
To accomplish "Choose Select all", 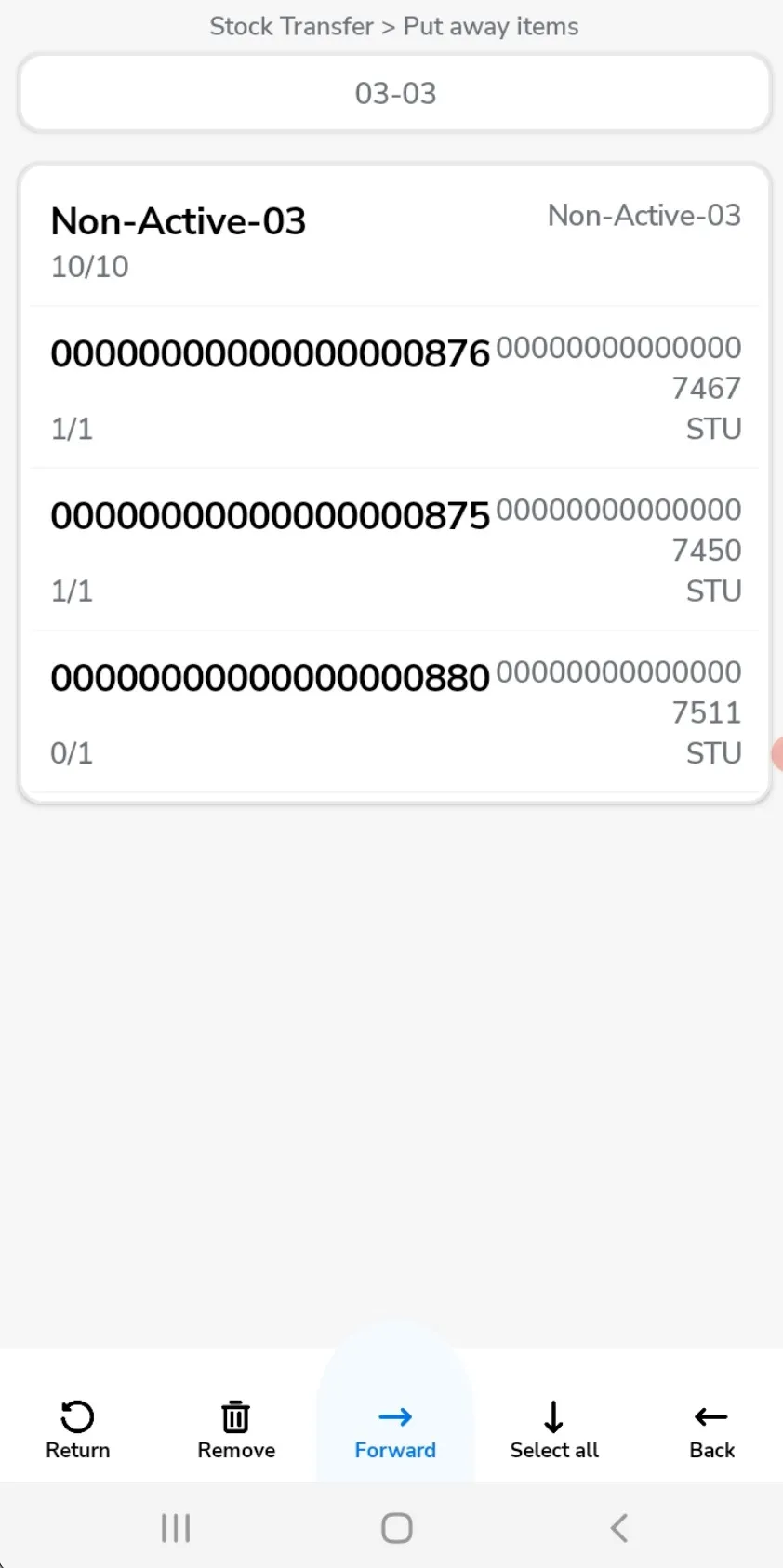I will (554, 1429).
